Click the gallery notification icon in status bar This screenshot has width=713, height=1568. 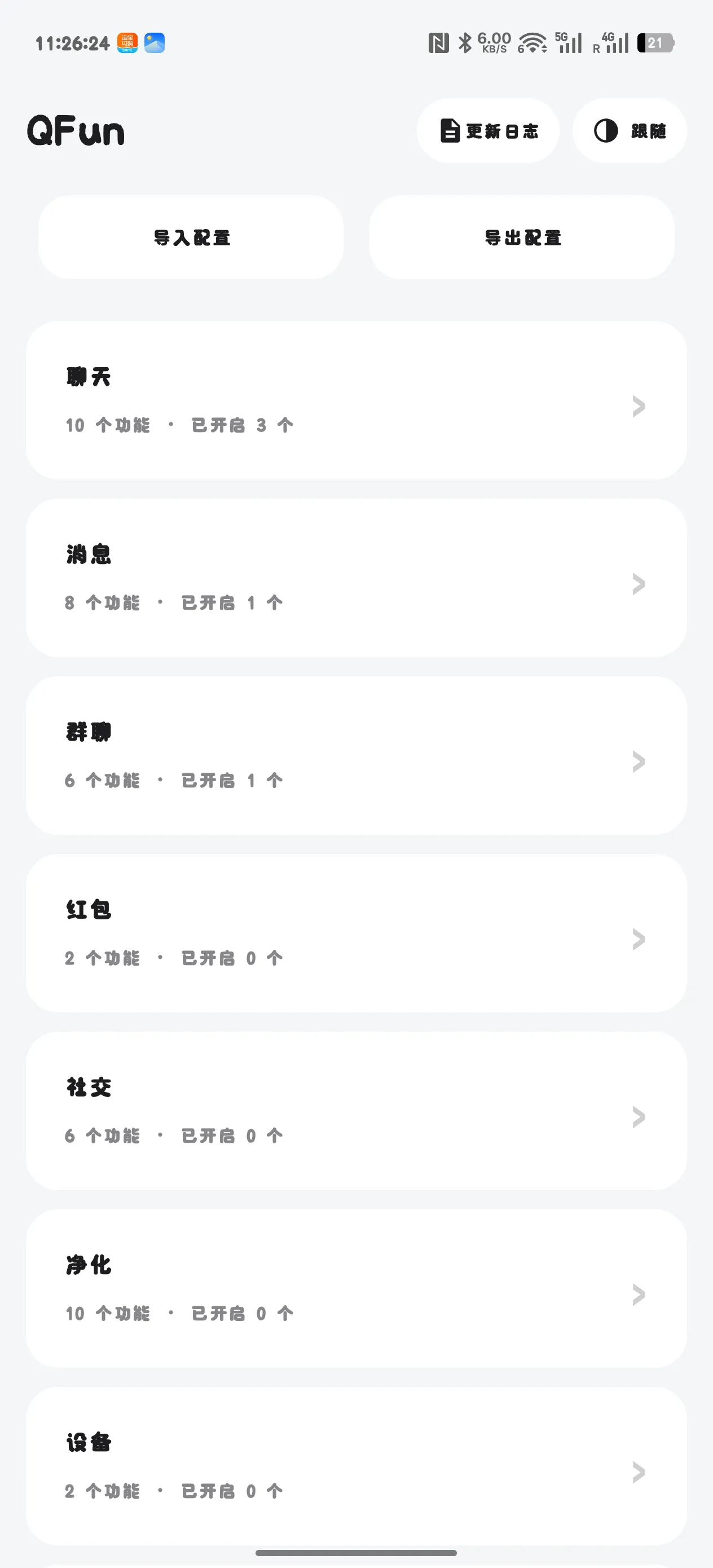click(155, 43)
